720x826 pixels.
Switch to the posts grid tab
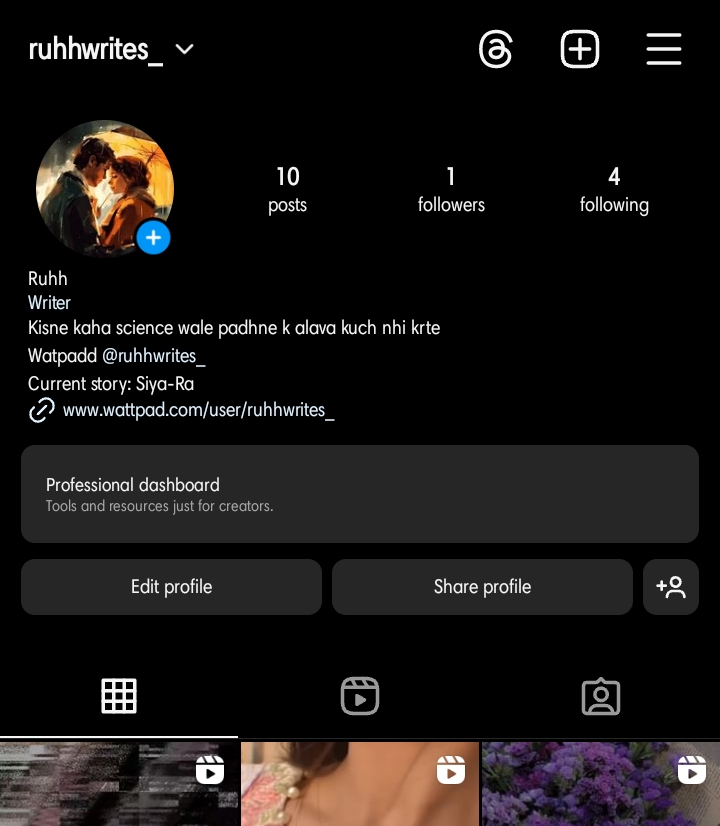coord(119,696)
